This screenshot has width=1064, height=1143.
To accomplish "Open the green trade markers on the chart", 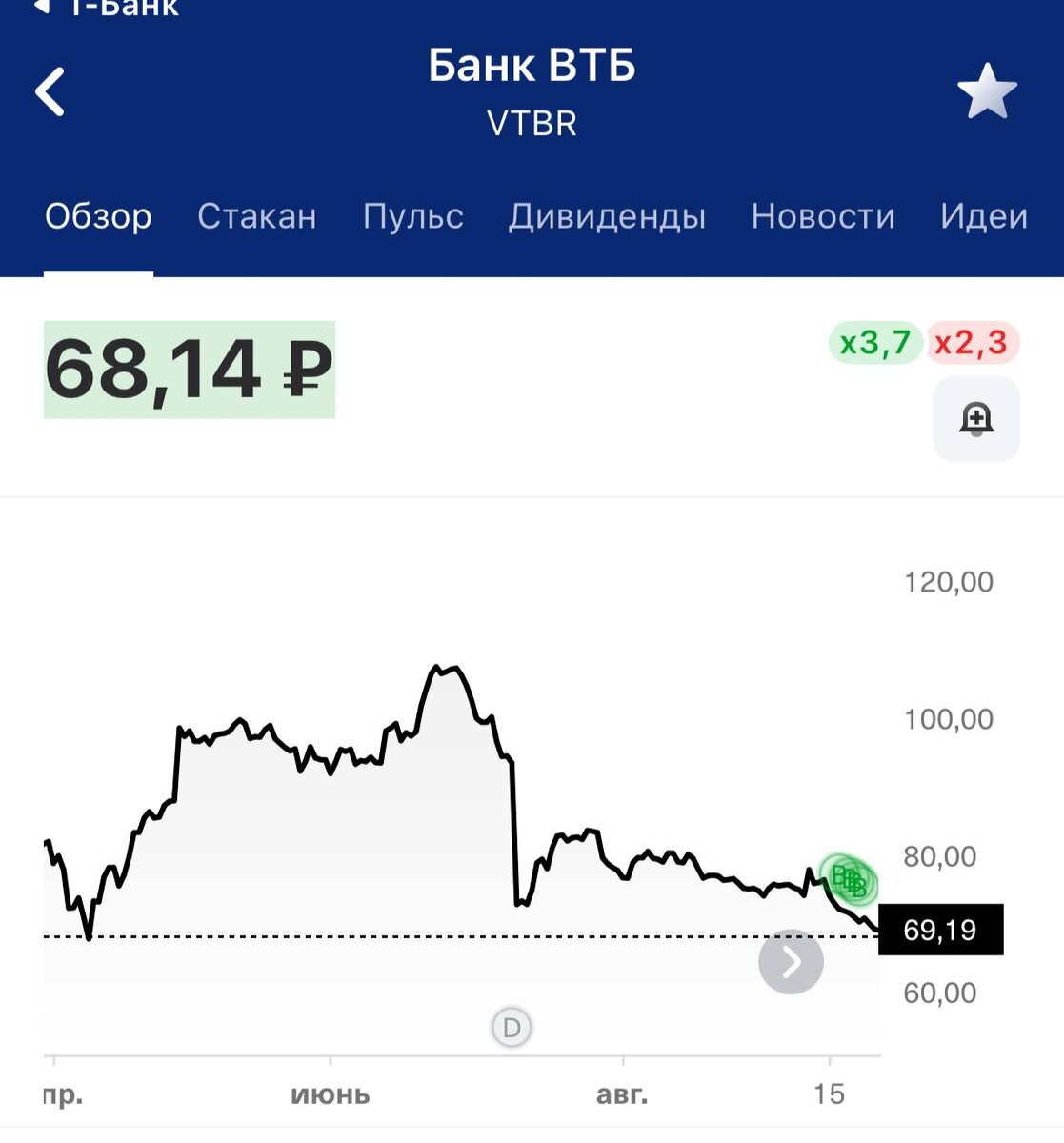I will click(x=849, y=879).
